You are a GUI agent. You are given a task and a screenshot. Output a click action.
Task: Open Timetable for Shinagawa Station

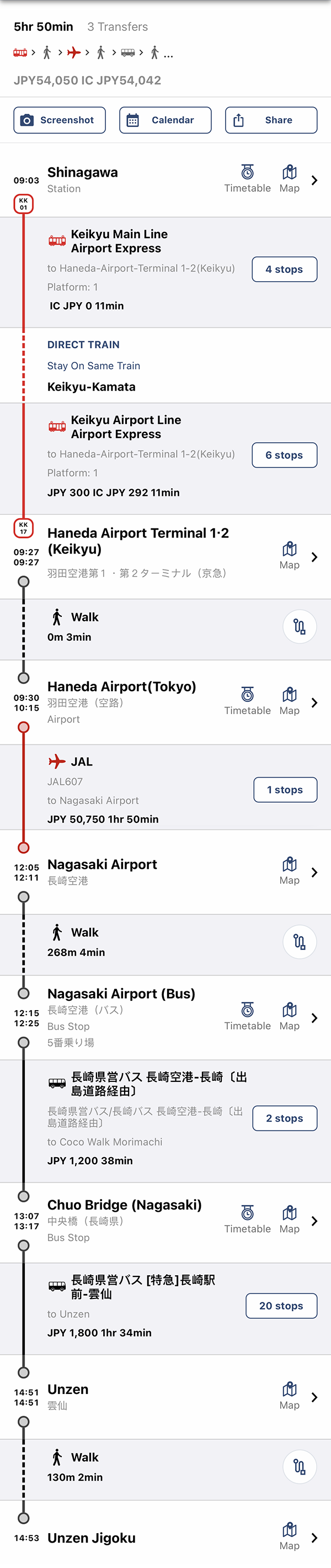247,178
